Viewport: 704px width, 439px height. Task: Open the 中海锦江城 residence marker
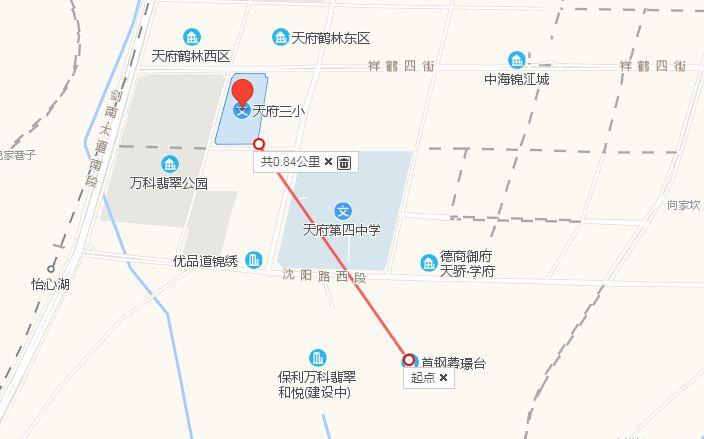tap(516, 60)
